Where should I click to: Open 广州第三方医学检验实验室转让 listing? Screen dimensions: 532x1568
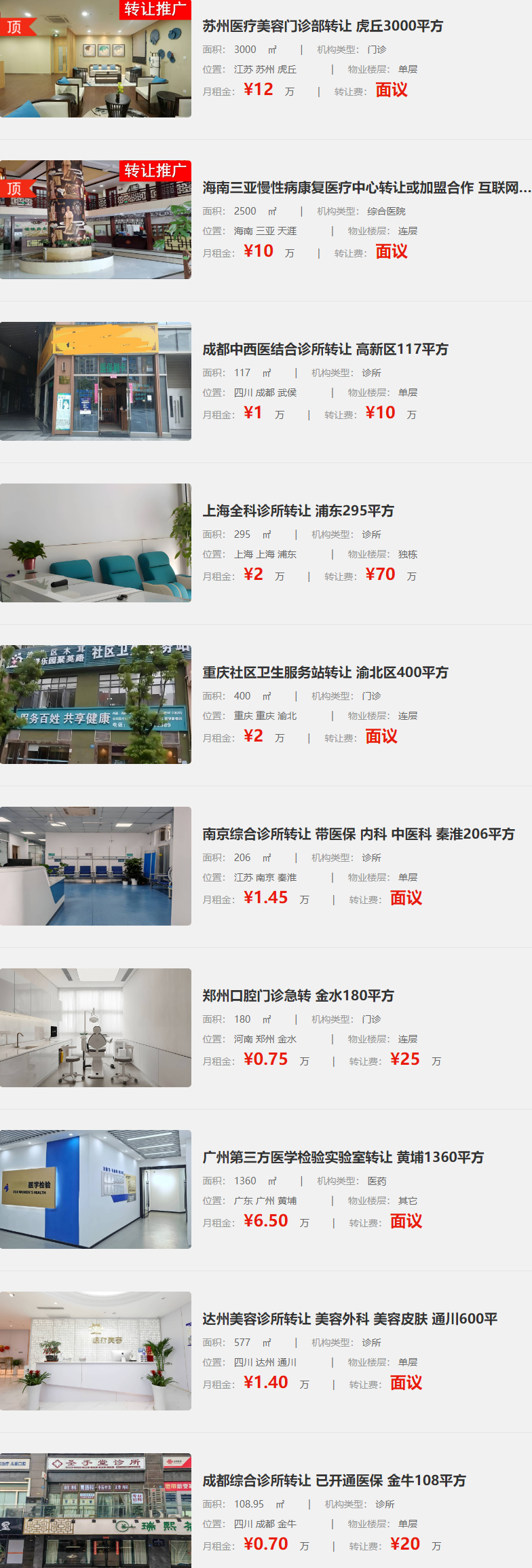click(343, 1157)
